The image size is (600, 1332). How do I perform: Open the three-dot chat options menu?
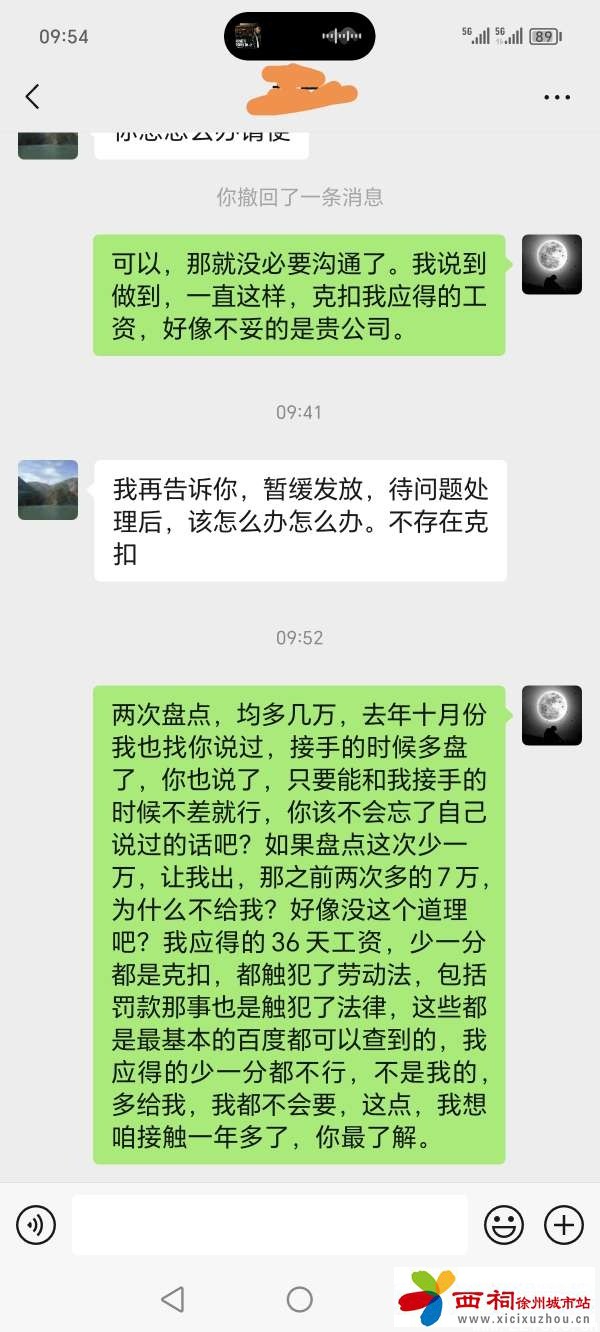[x=556, y=97]
